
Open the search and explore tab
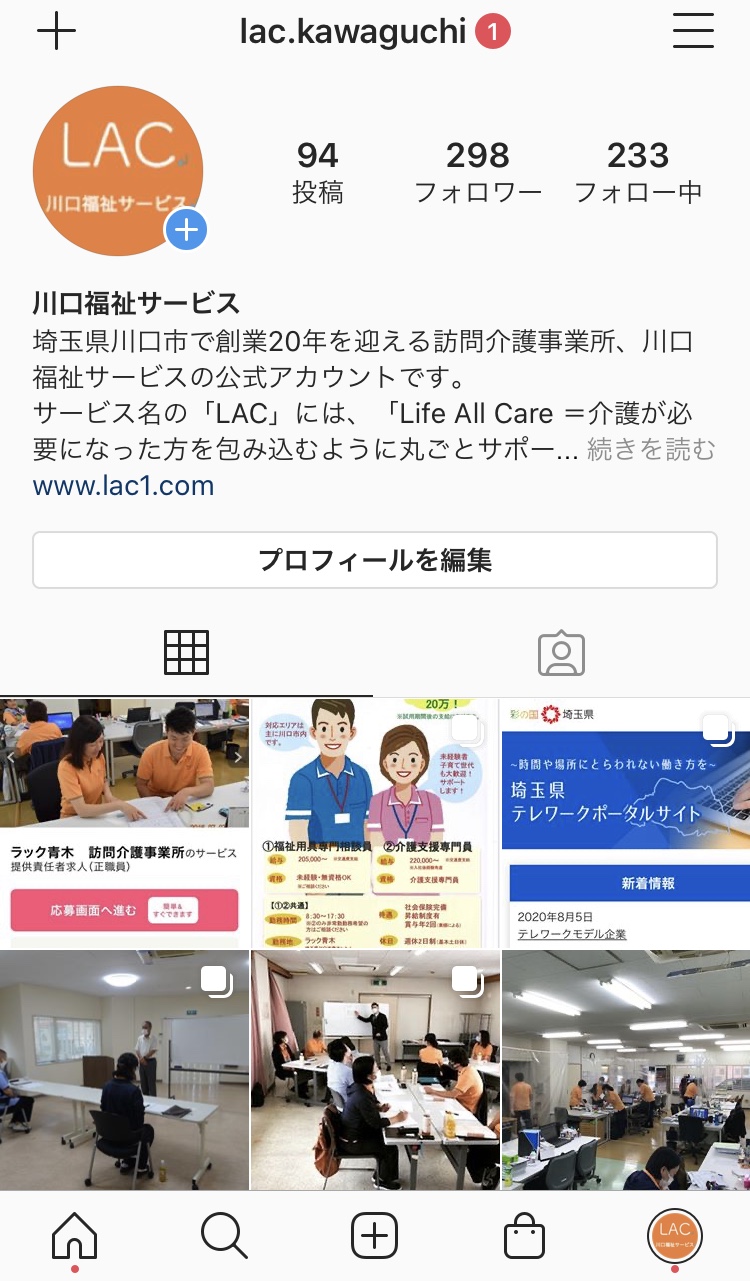pos(224,1236)
